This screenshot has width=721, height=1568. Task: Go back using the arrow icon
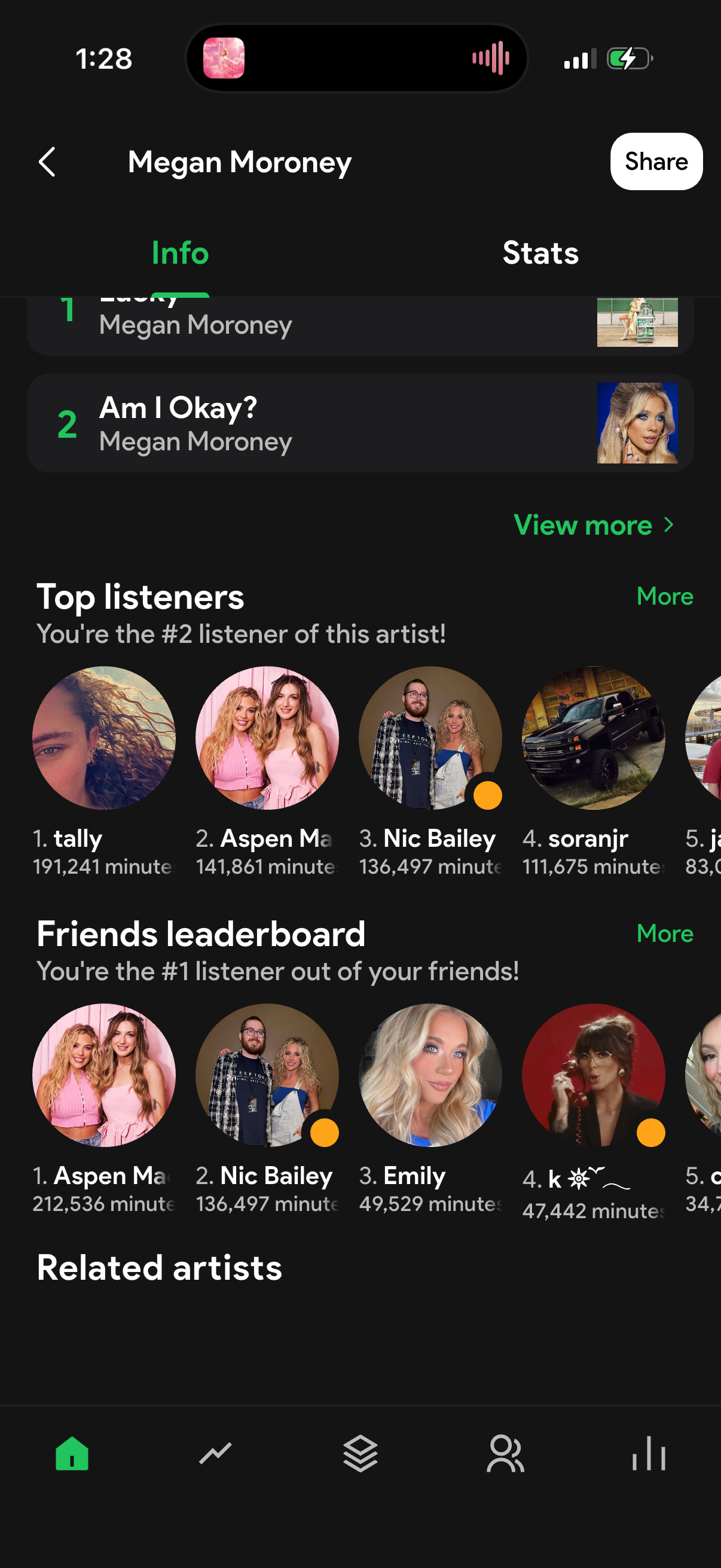tap(47, 162)
